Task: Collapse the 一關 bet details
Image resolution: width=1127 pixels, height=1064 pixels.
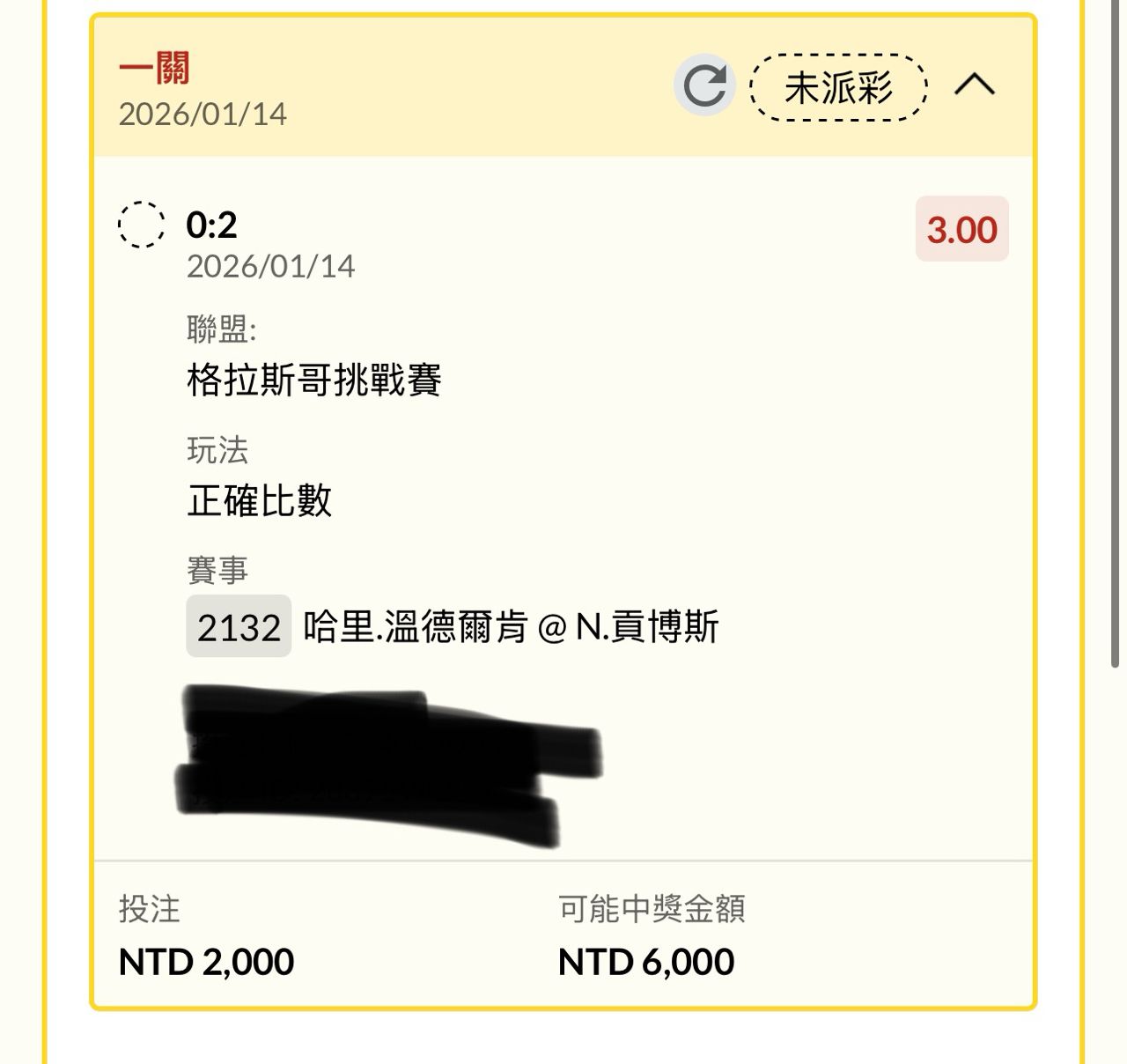Action: coord(975,85)
